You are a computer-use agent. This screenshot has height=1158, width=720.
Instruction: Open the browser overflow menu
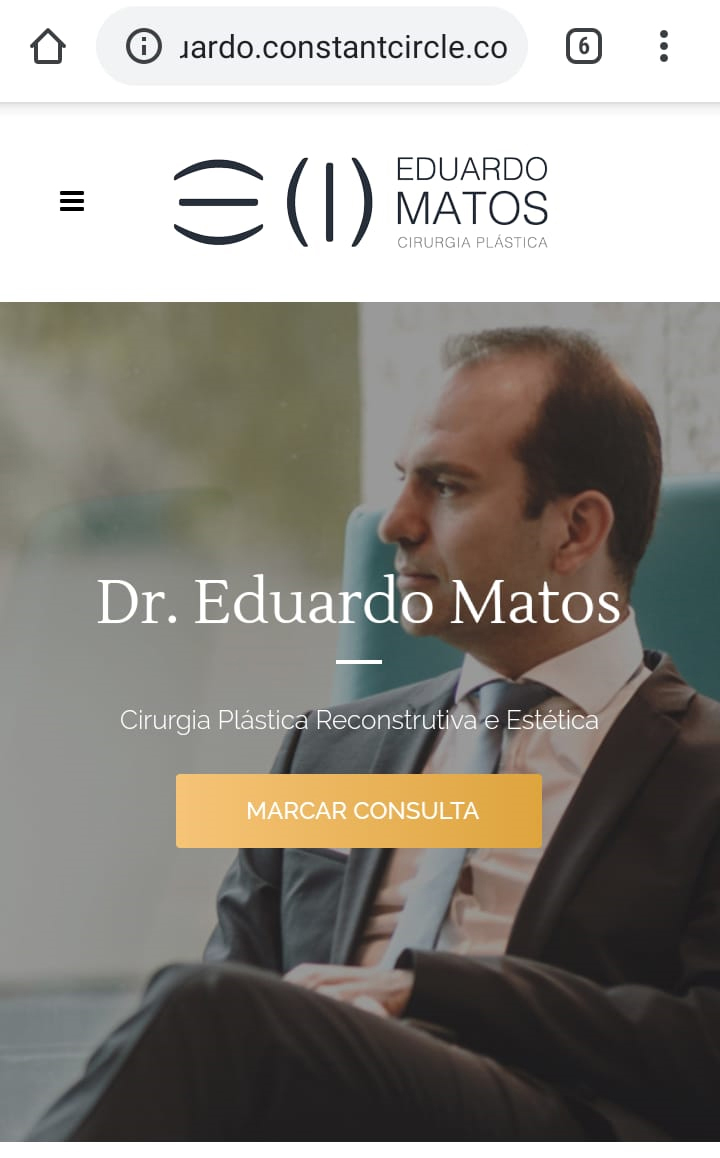coord(664,47)
